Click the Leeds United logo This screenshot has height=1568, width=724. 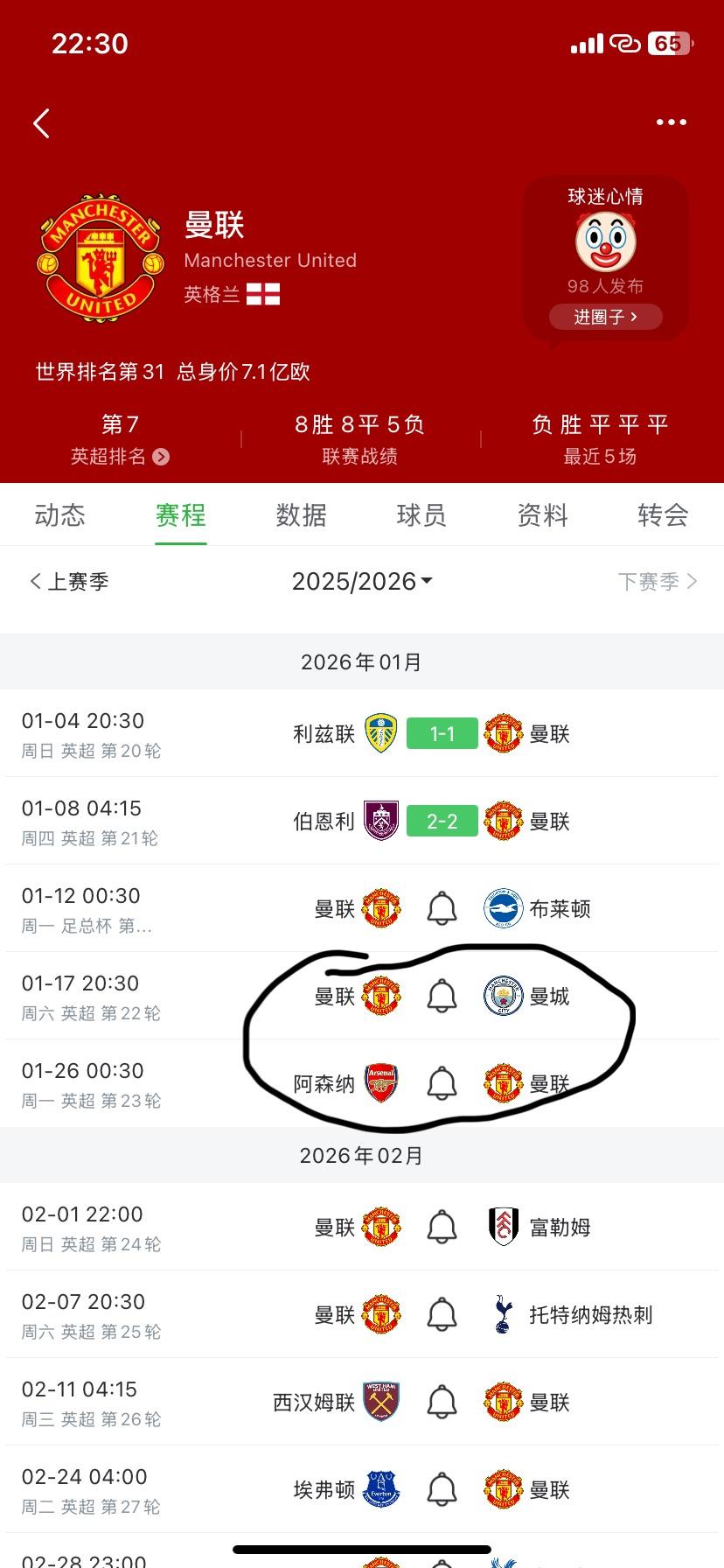click(381, 733)
